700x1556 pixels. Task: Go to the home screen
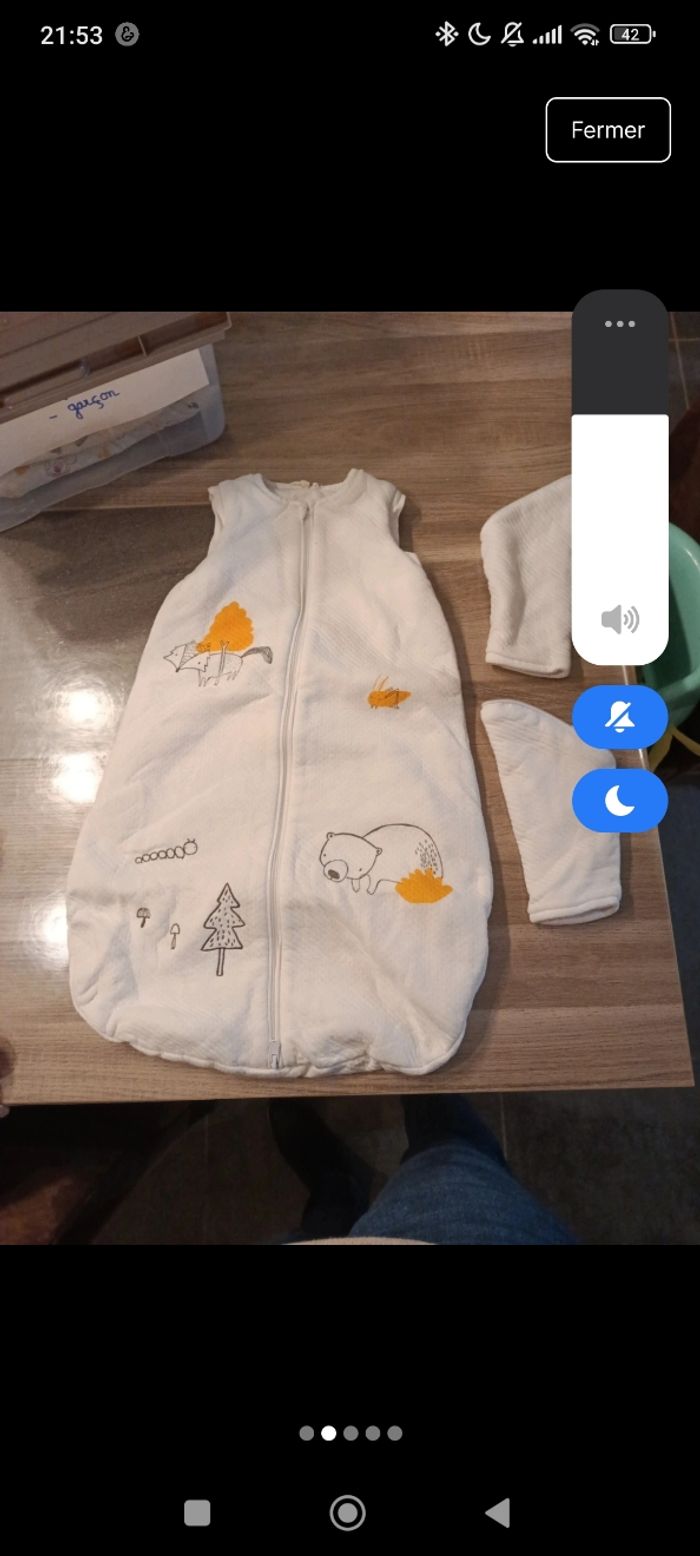point(347,1513)
